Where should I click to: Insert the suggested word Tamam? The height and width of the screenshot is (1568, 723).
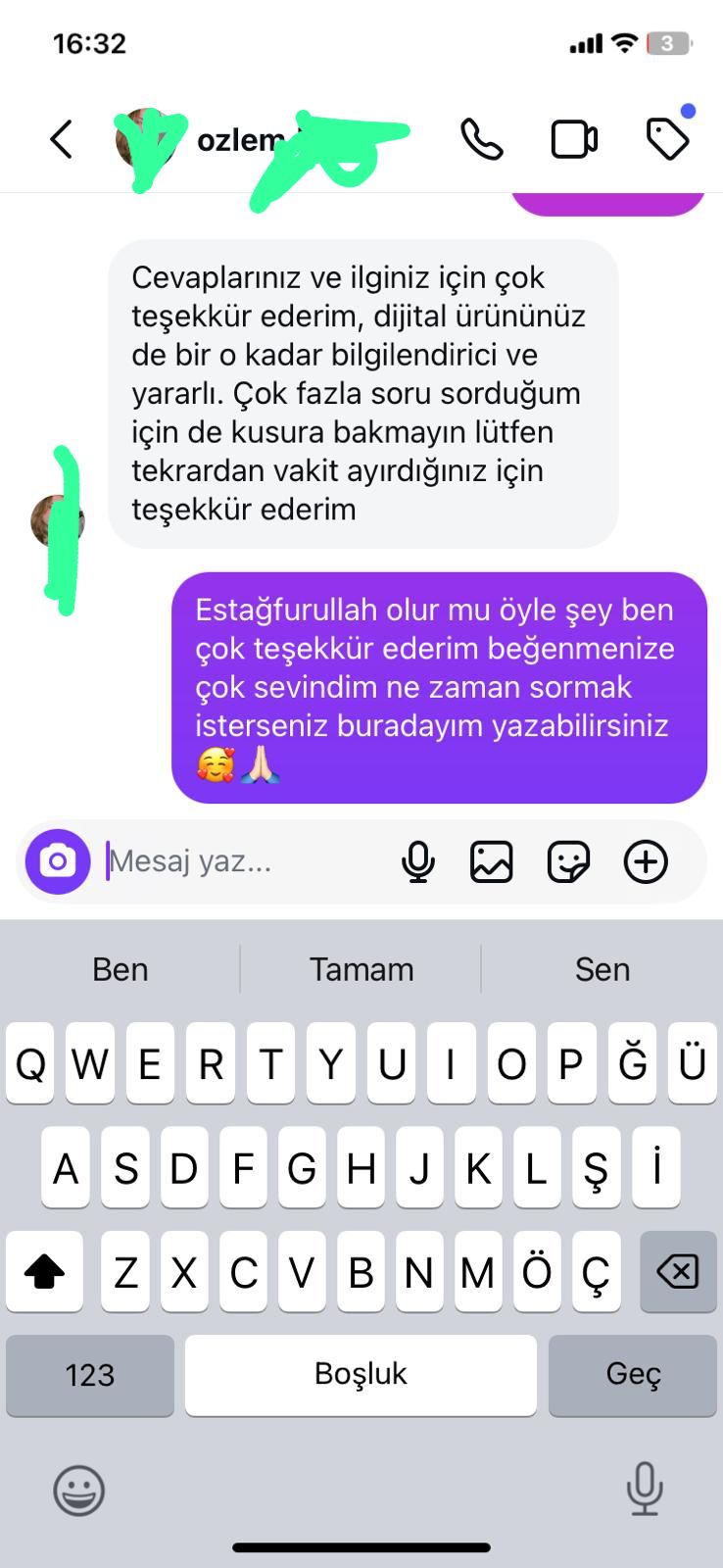tap(361, 969)
